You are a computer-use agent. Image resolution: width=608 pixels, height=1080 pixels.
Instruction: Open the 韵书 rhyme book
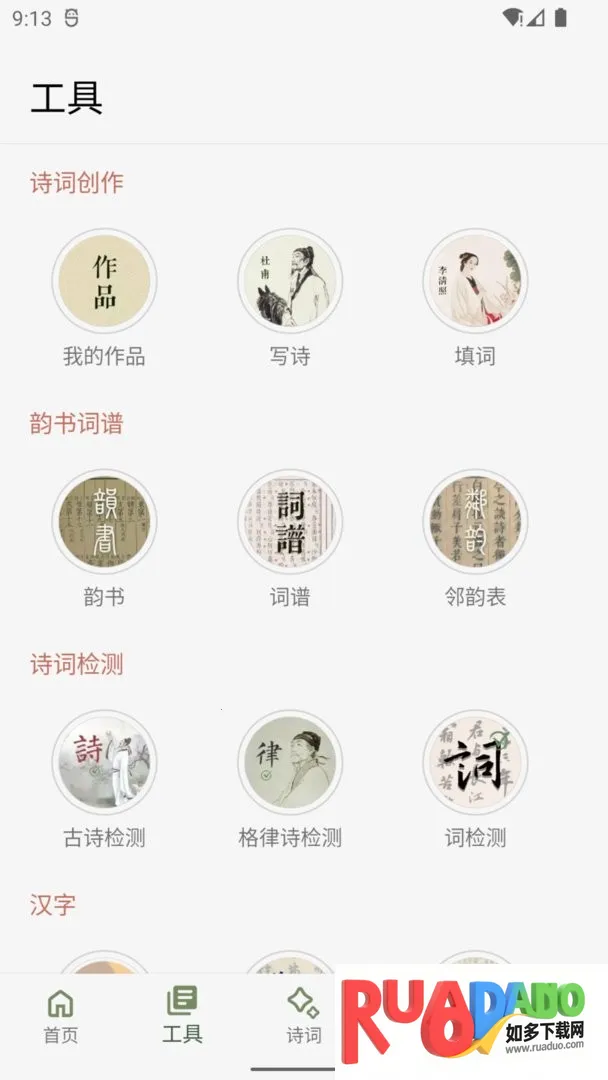pyautogui.click(x=104, y=521)
